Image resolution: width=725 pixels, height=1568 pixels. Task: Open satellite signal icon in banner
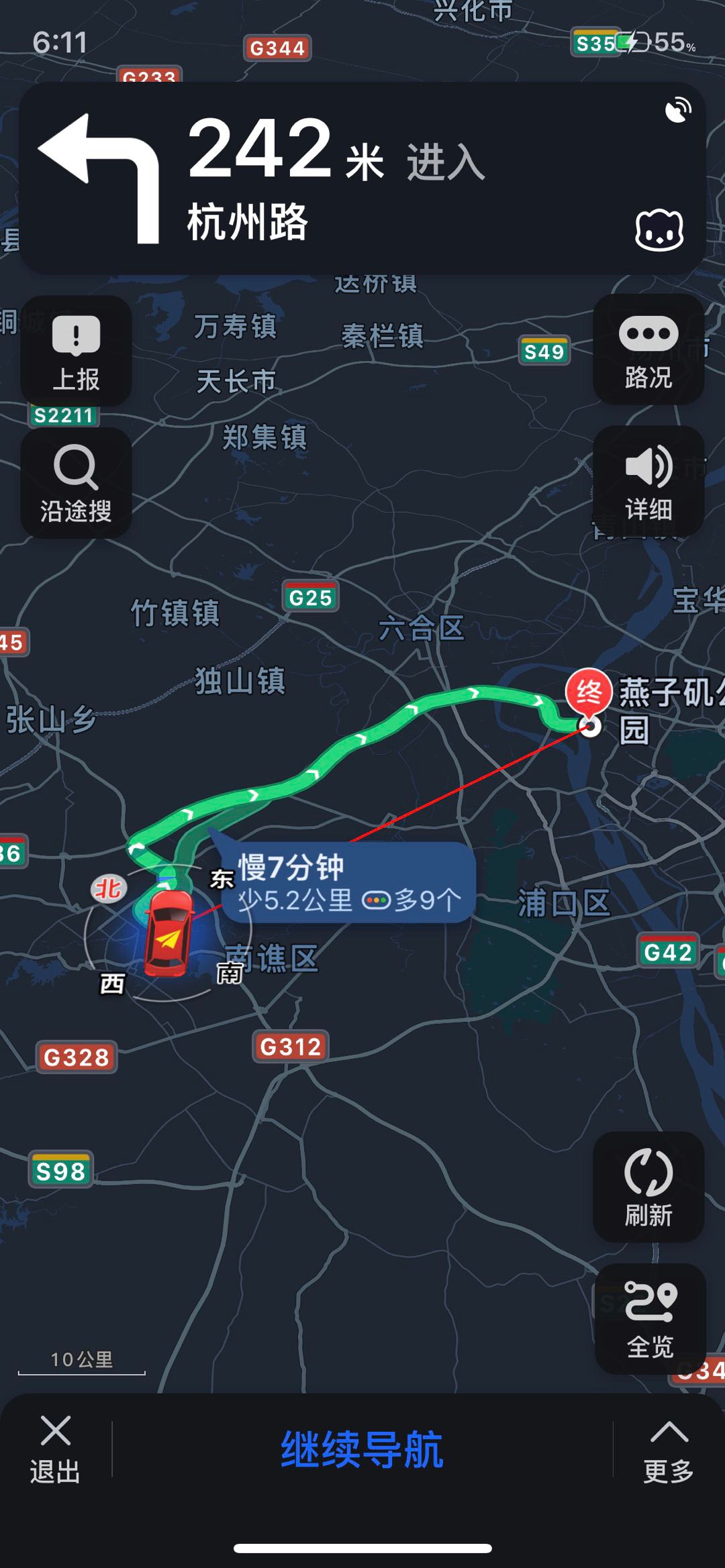pyautogui.click(x=677, y=110)
